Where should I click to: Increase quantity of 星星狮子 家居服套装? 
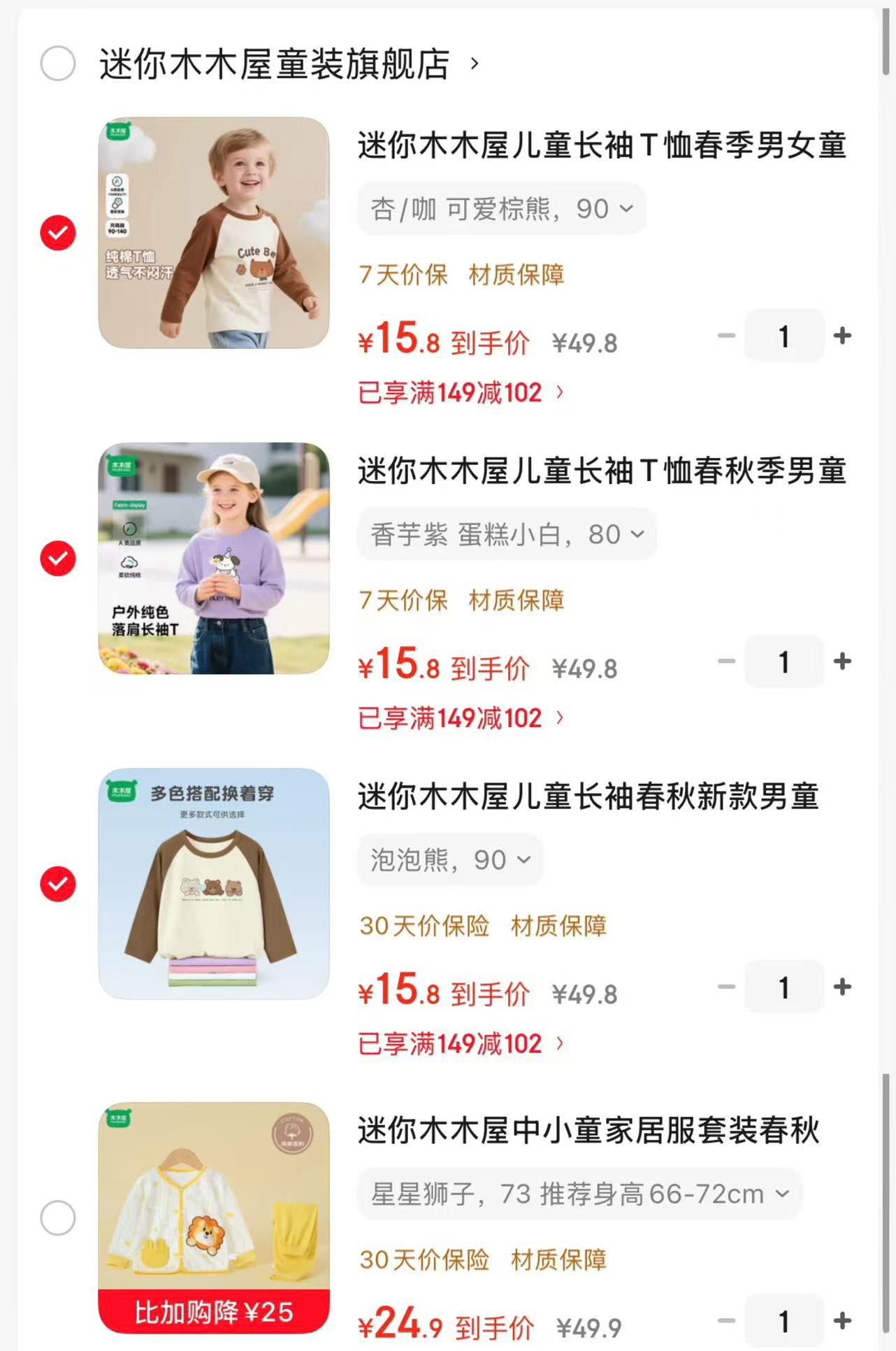coord(842,1321)
